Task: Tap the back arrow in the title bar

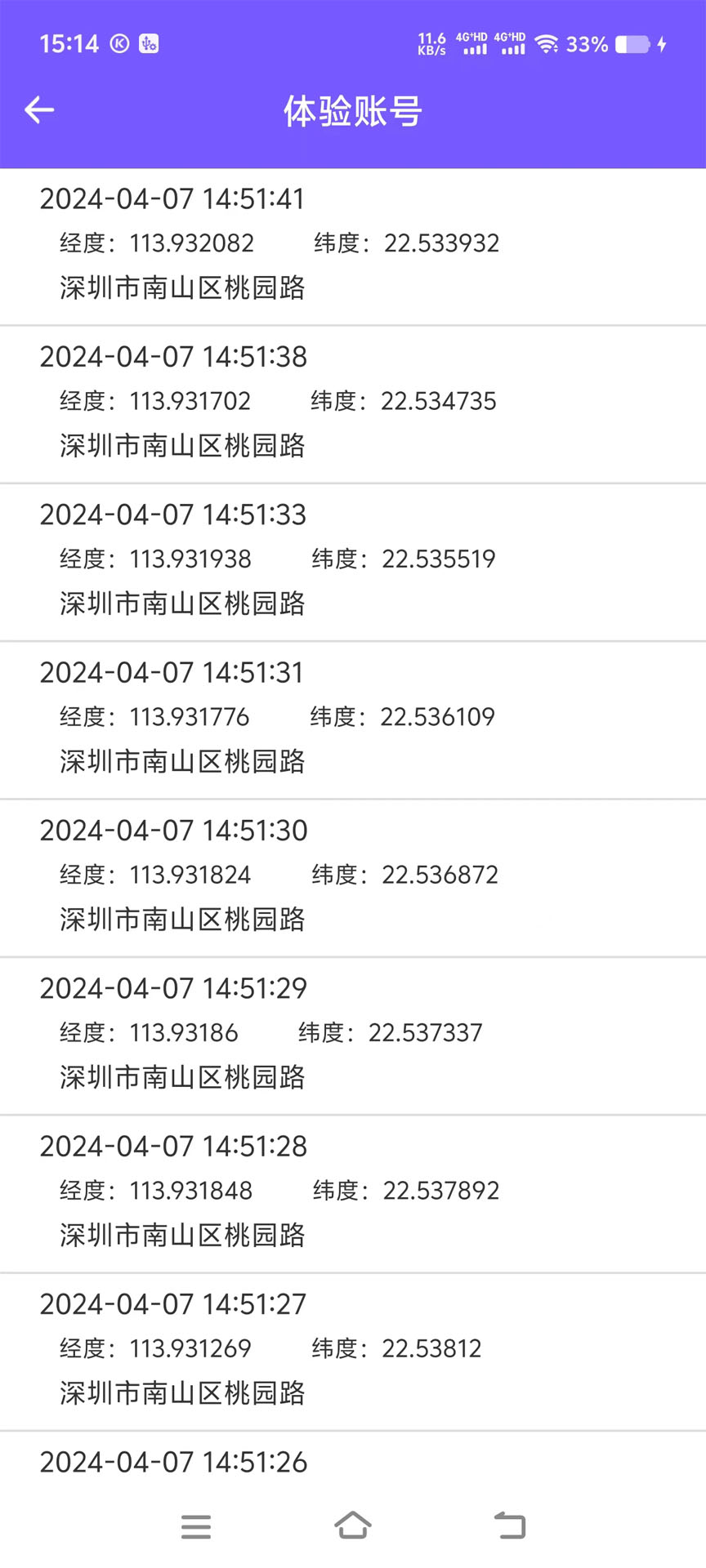Action: 38,109
